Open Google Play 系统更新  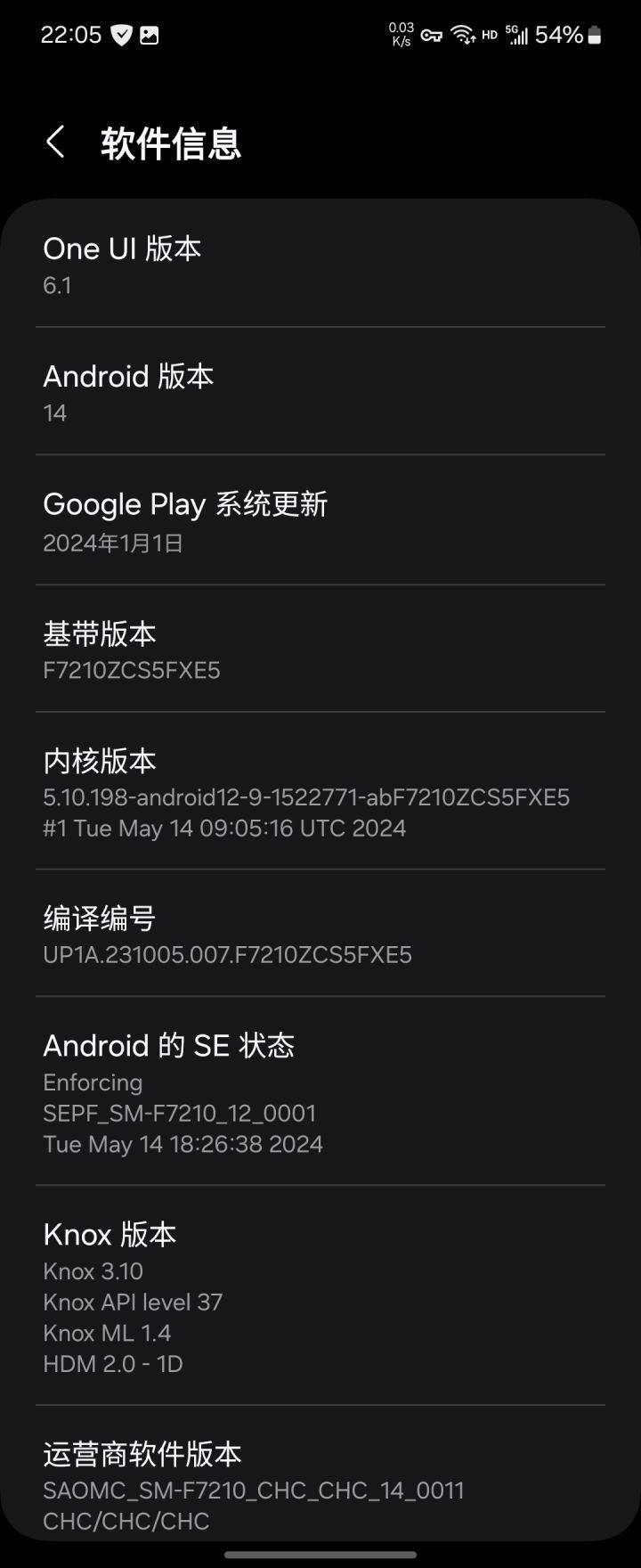[320, 521]
